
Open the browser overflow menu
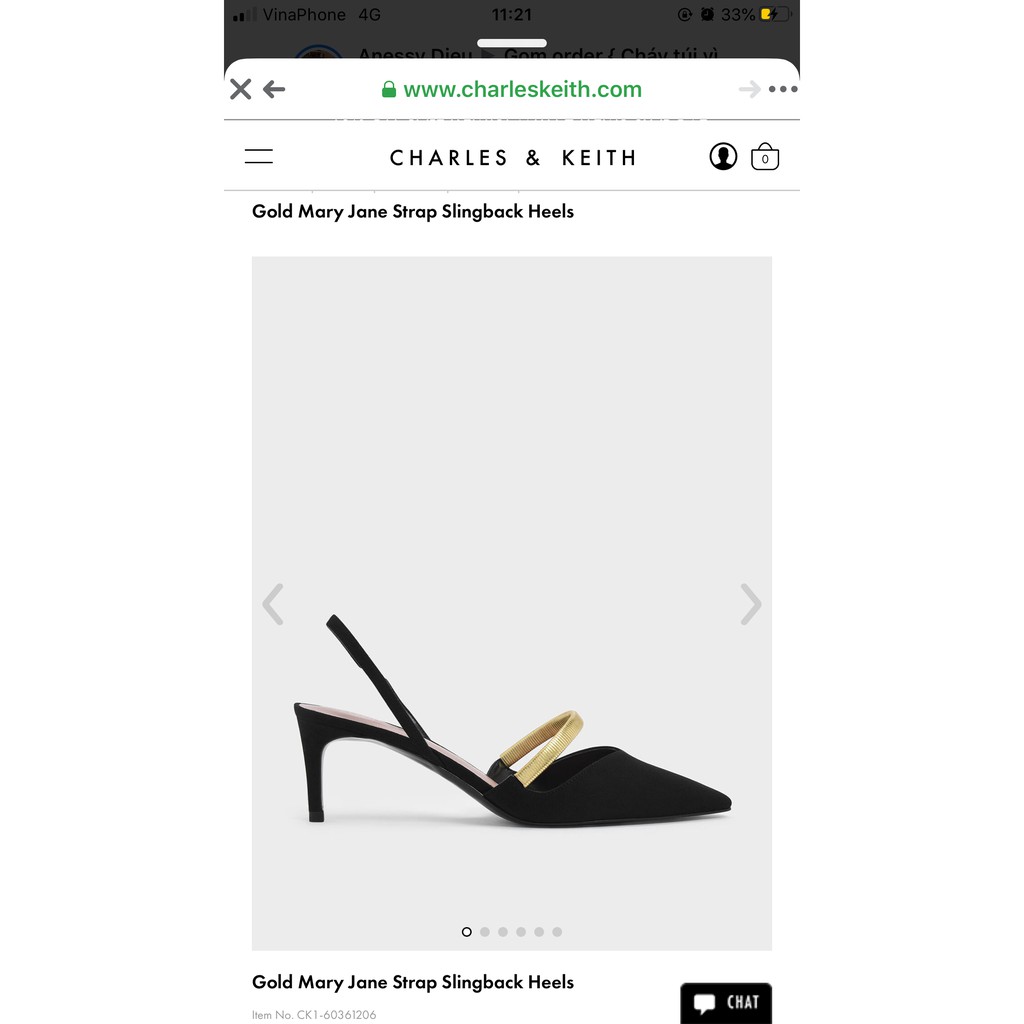783,90
